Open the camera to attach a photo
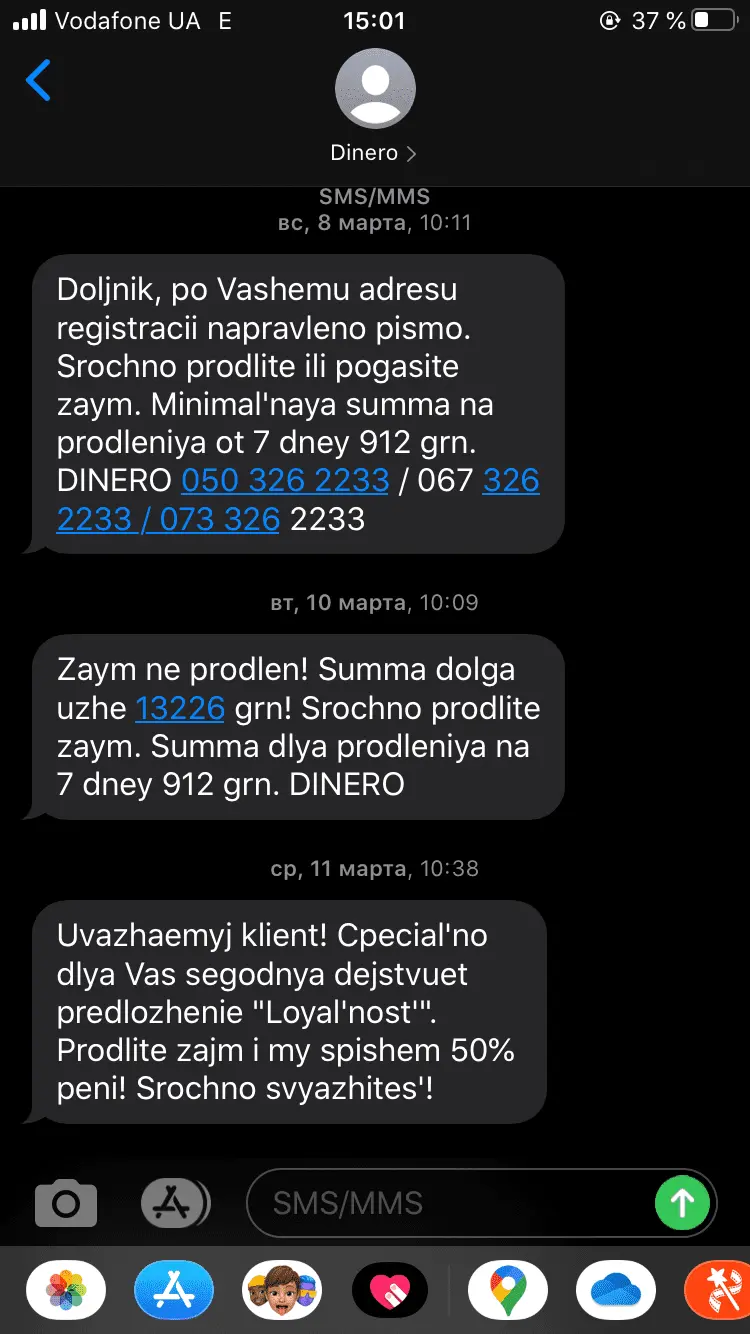 pyautogui.click(x=66, y=1203)
